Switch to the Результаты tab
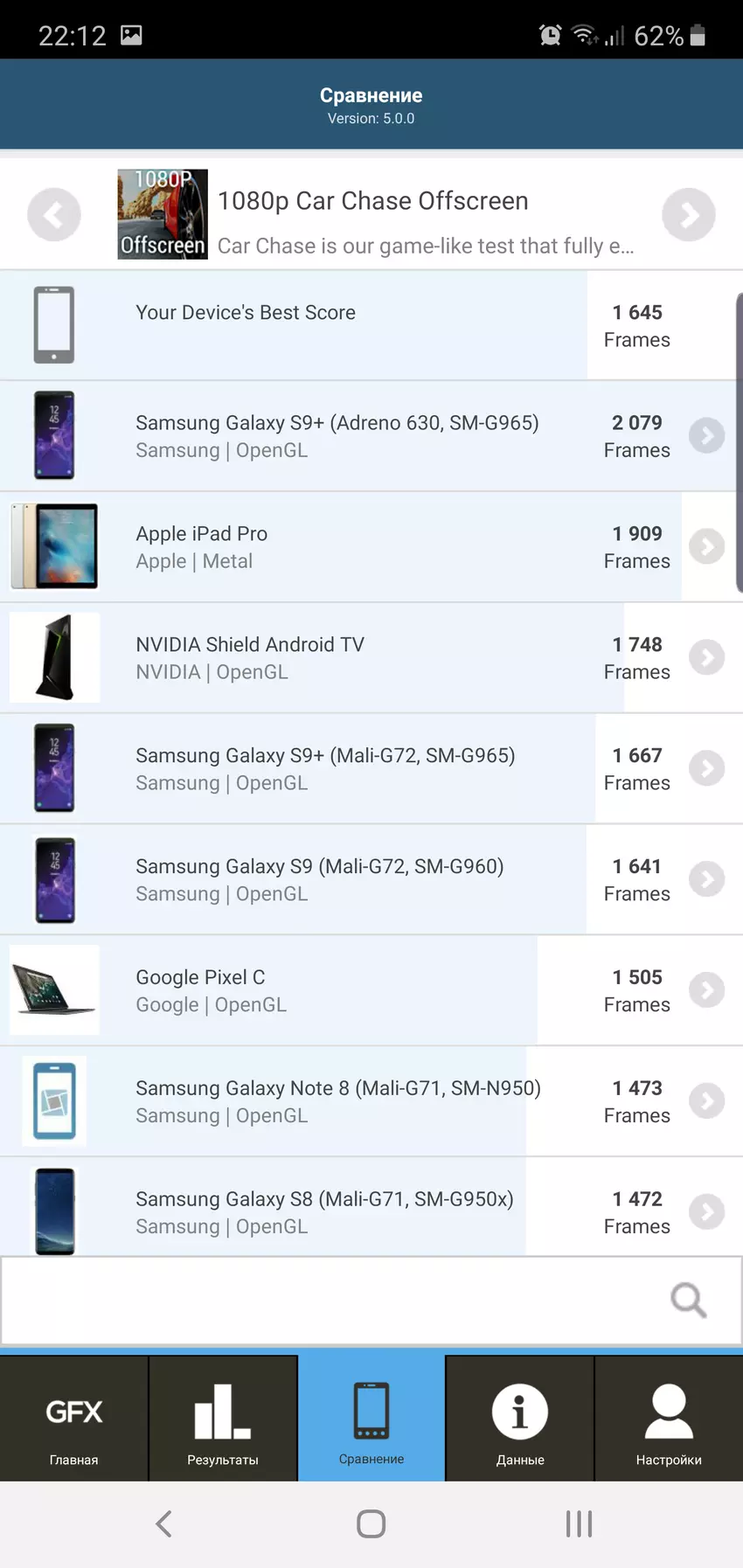The height and width of the screenshot is (1568, 743). pos(223,1419)
